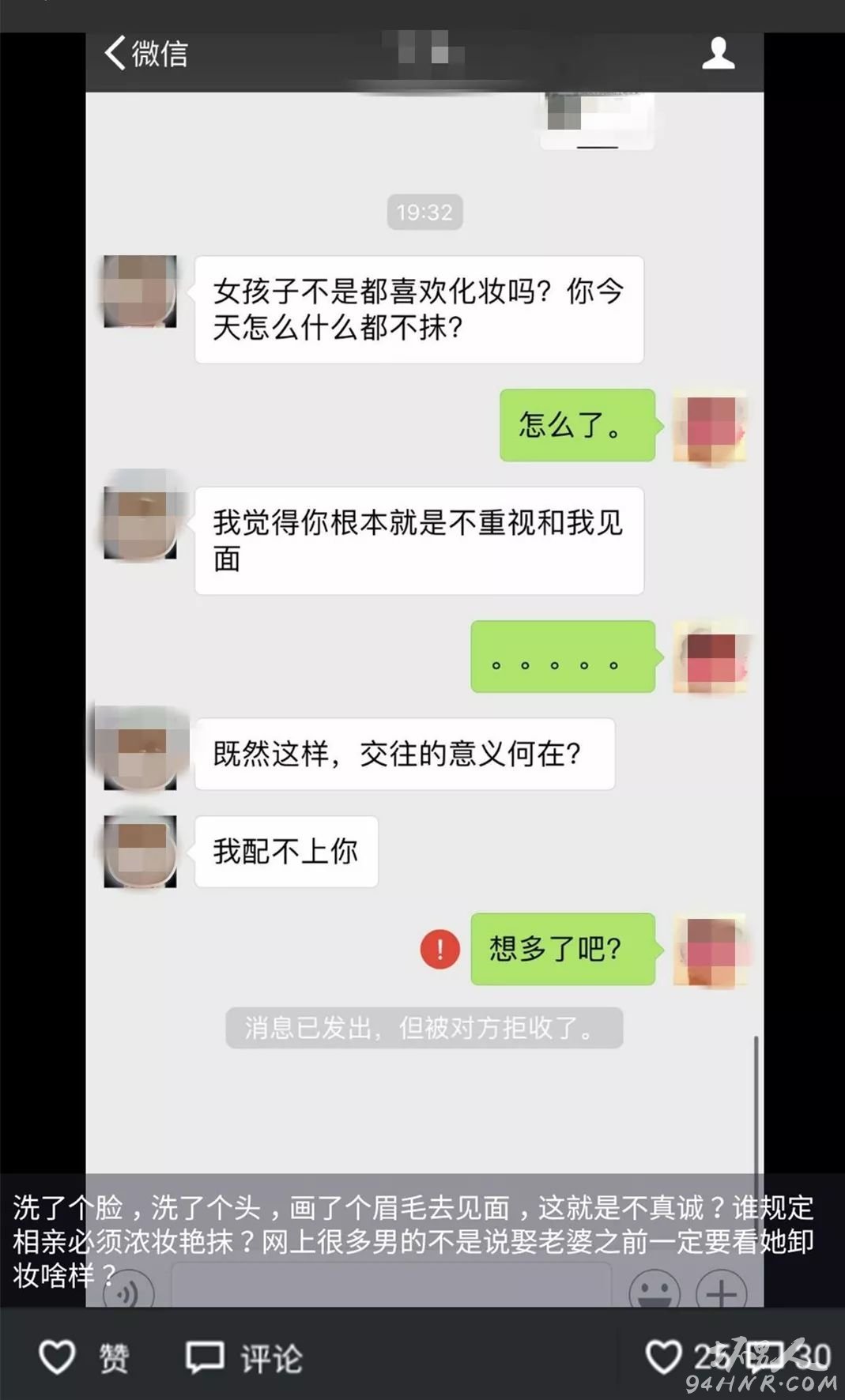Open the likes and comments count details
Image resolution: width=845 pixels, height=1400 pixels.
pyautogui.click(x=738, y=1357)
